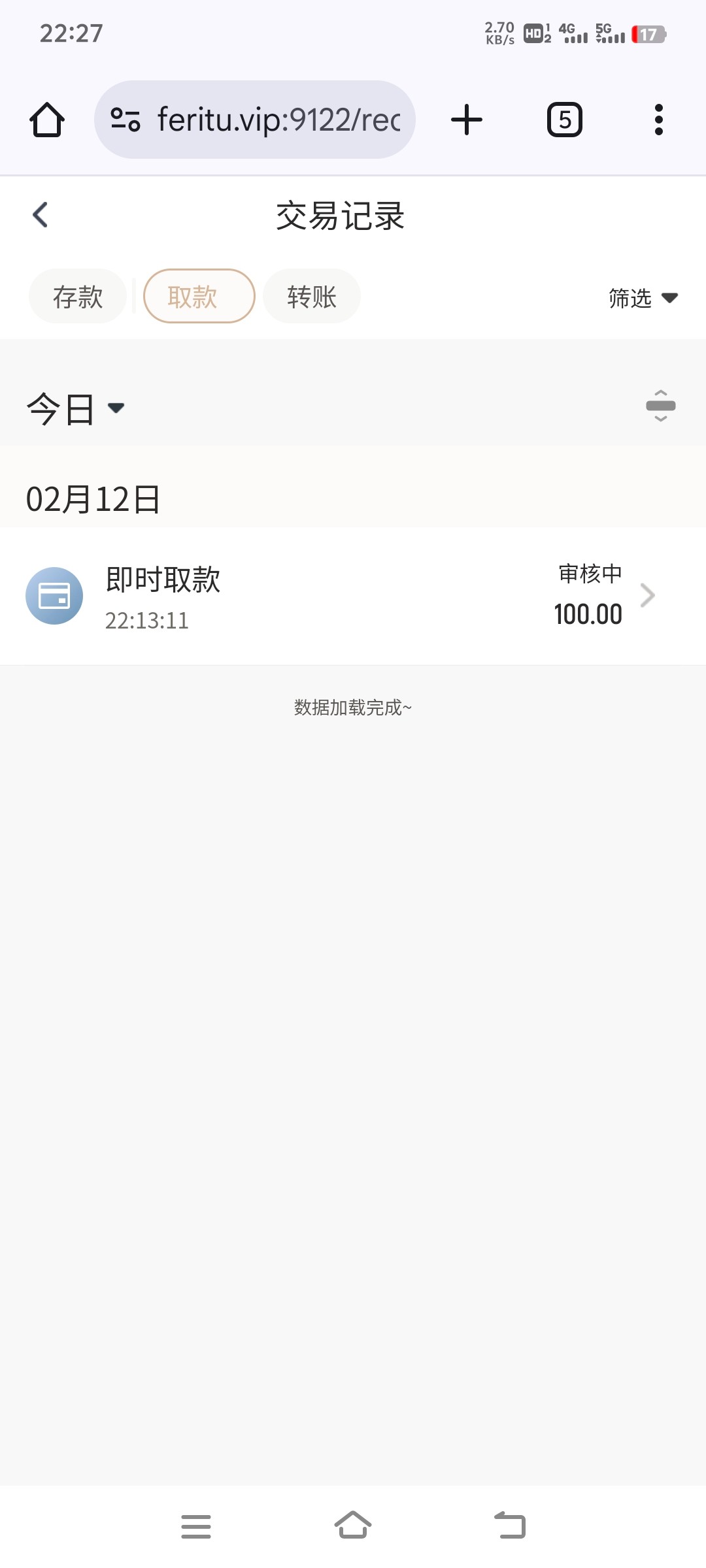Open the 即时取款 100.00 record
Viewport: 706px width, 1568px height.
pos(353,596)
